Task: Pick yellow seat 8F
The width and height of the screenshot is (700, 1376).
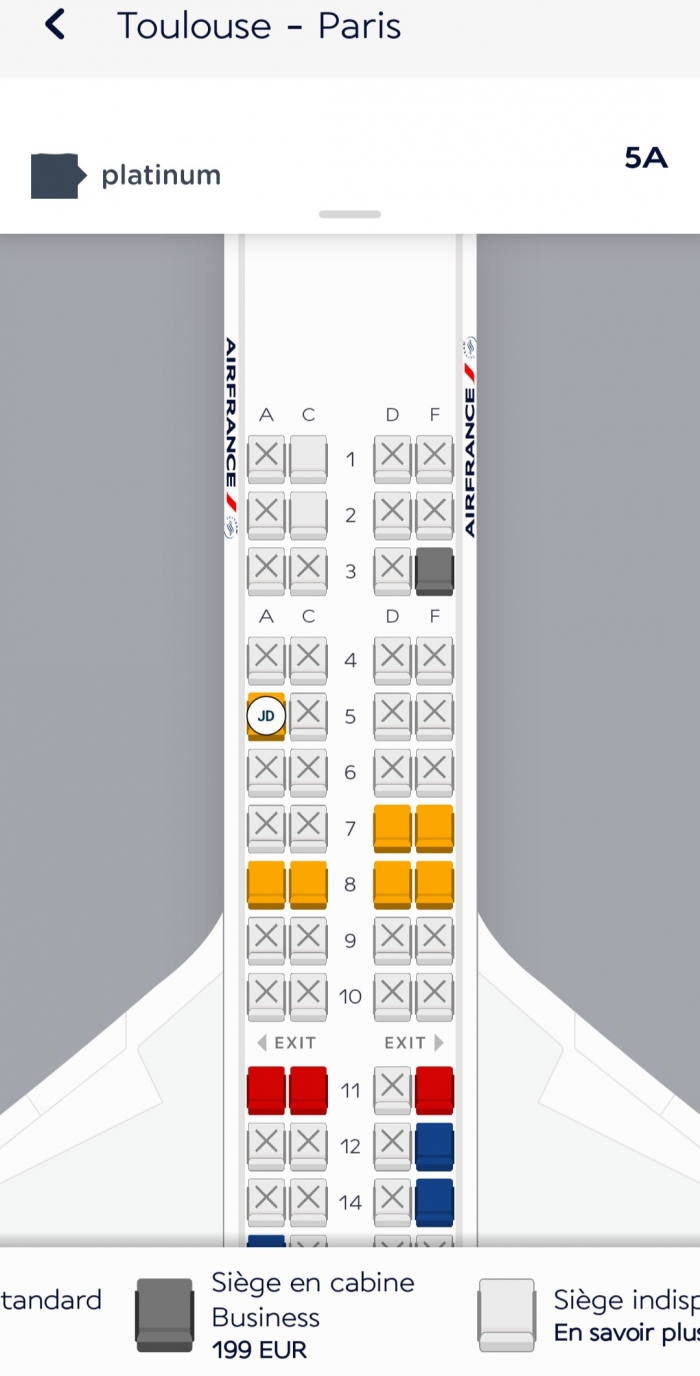Action: [x=435, y=884]
